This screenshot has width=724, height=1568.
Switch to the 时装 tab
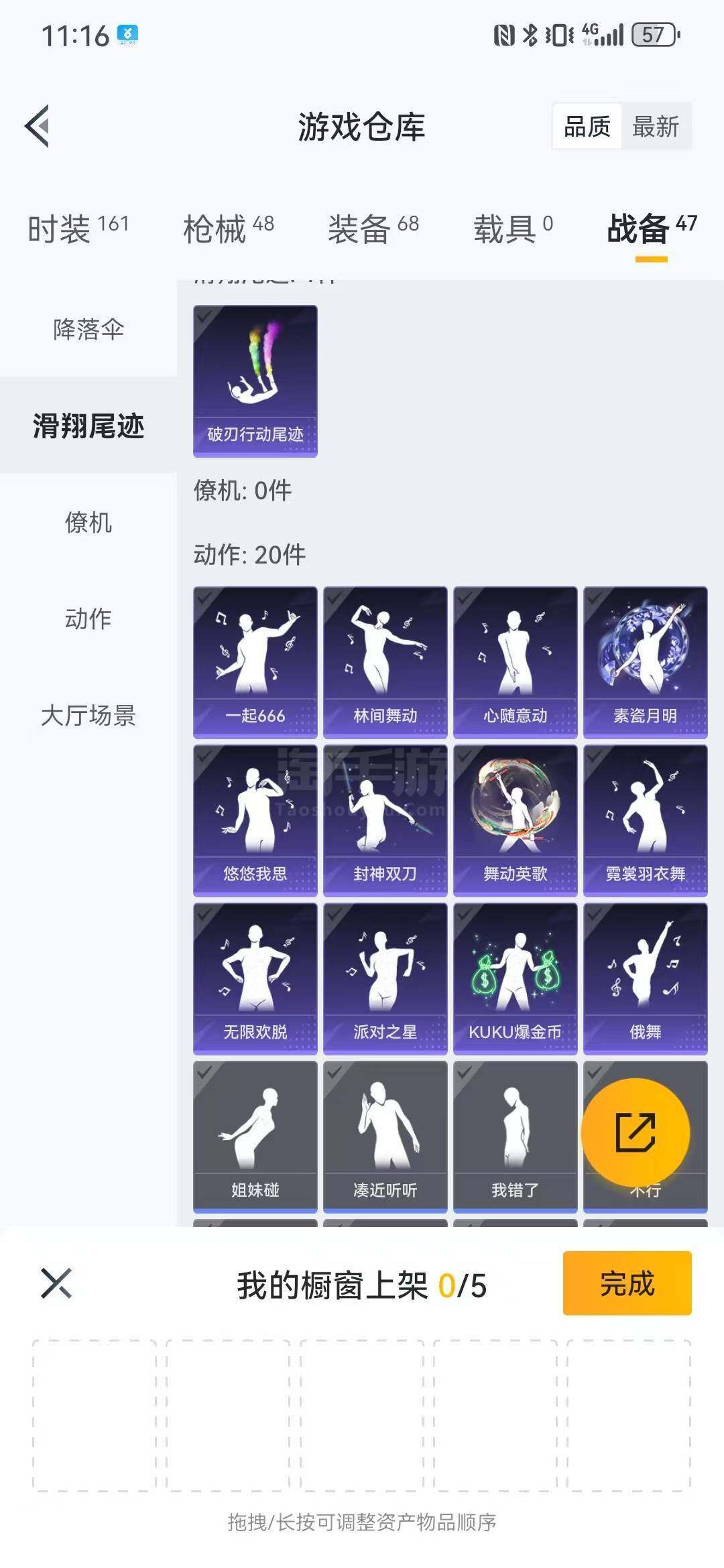78,229
